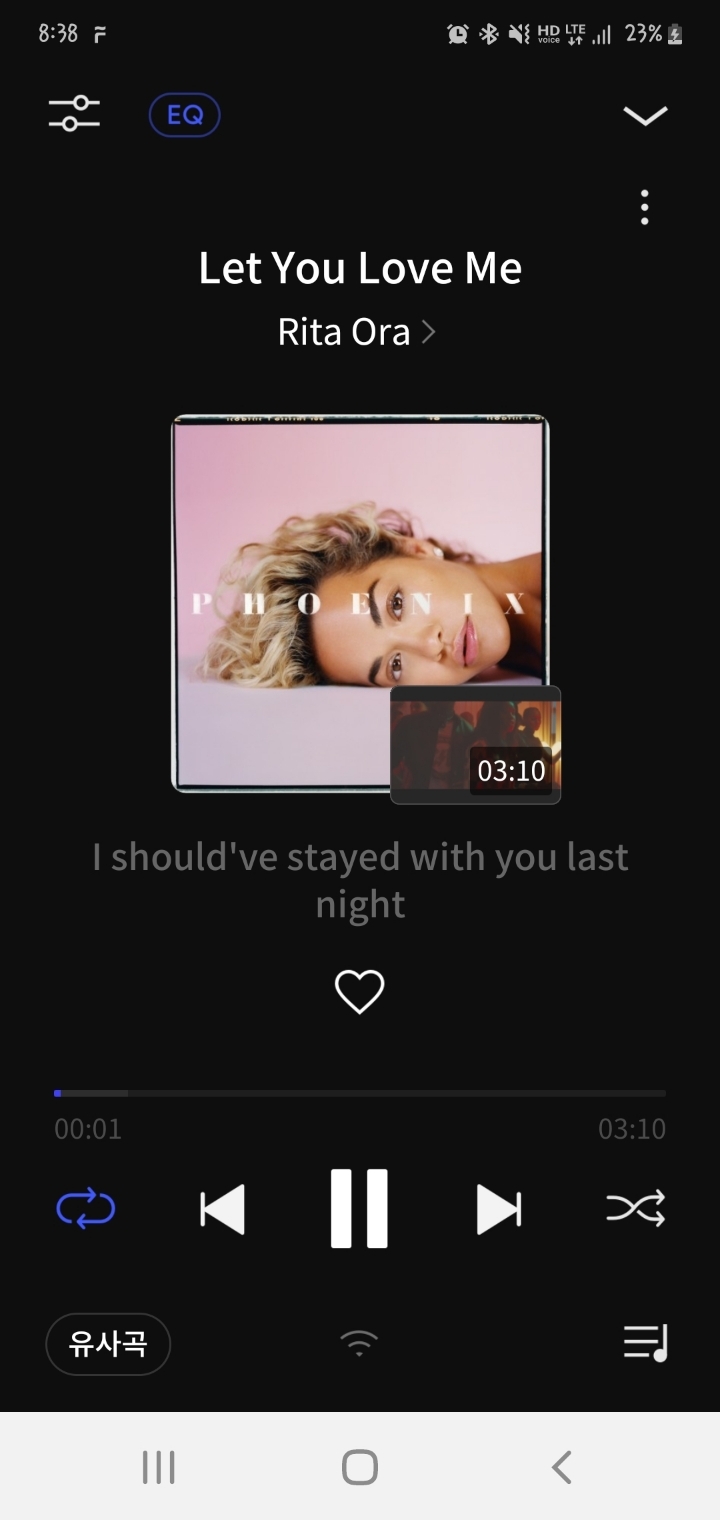Viewport: 720px width, 1520px height.
Task: Skip to the next track
Action: point(498,1209)
